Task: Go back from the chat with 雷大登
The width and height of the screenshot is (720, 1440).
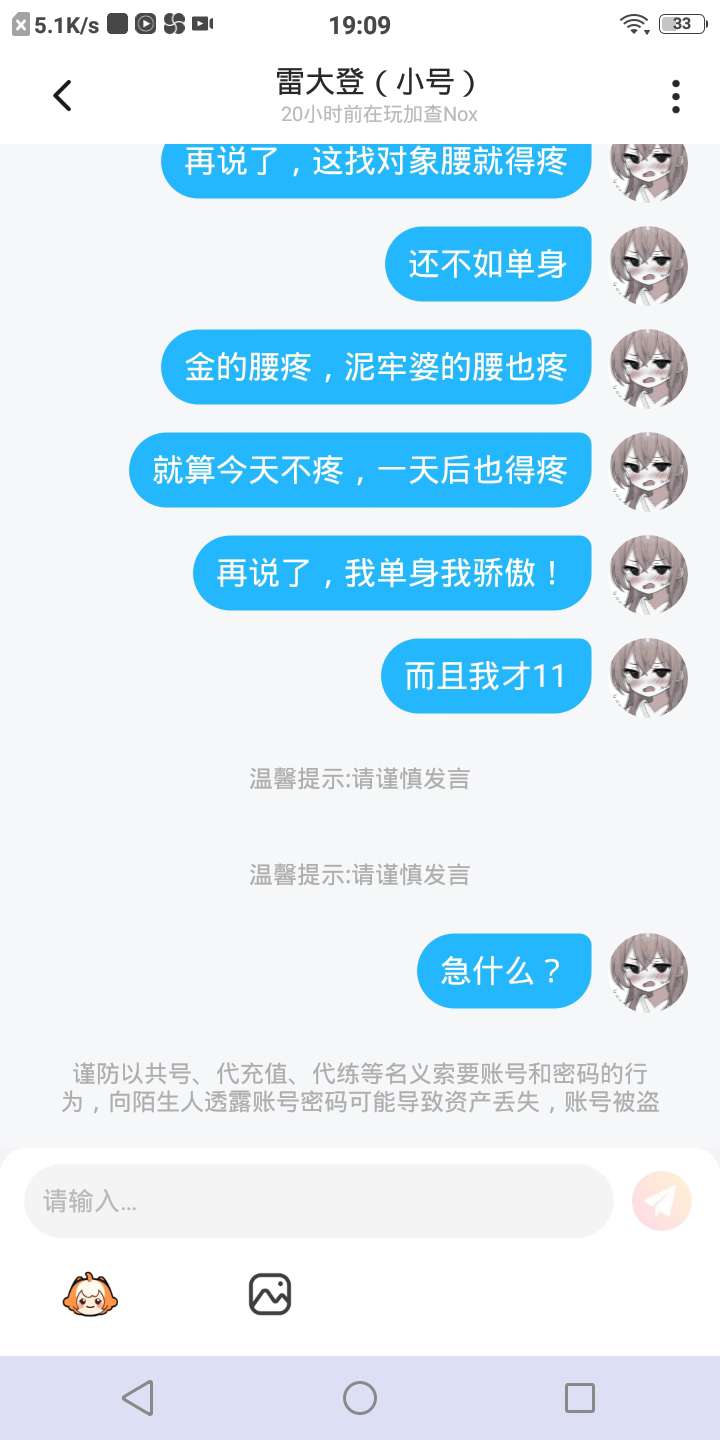Action: pos(62,96)
